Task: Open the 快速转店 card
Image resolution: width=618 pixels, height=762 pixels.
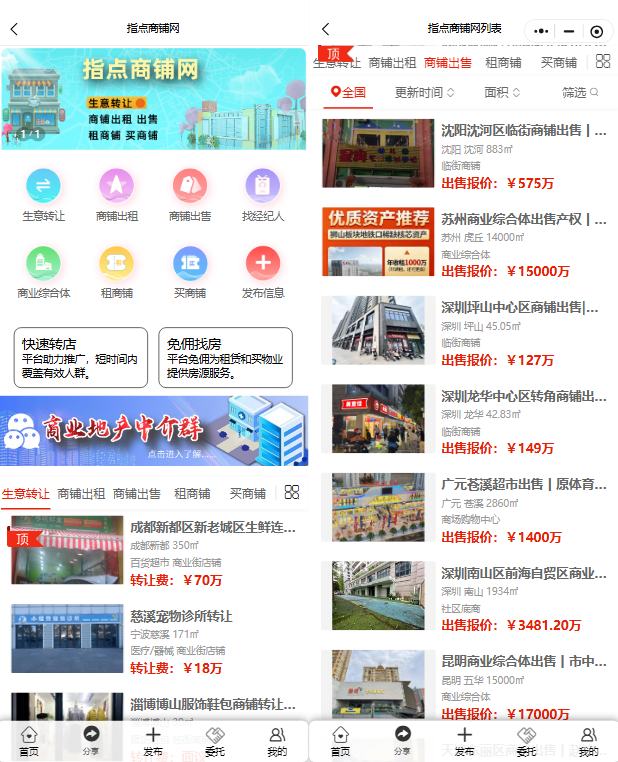Action: tap(80, 357)
